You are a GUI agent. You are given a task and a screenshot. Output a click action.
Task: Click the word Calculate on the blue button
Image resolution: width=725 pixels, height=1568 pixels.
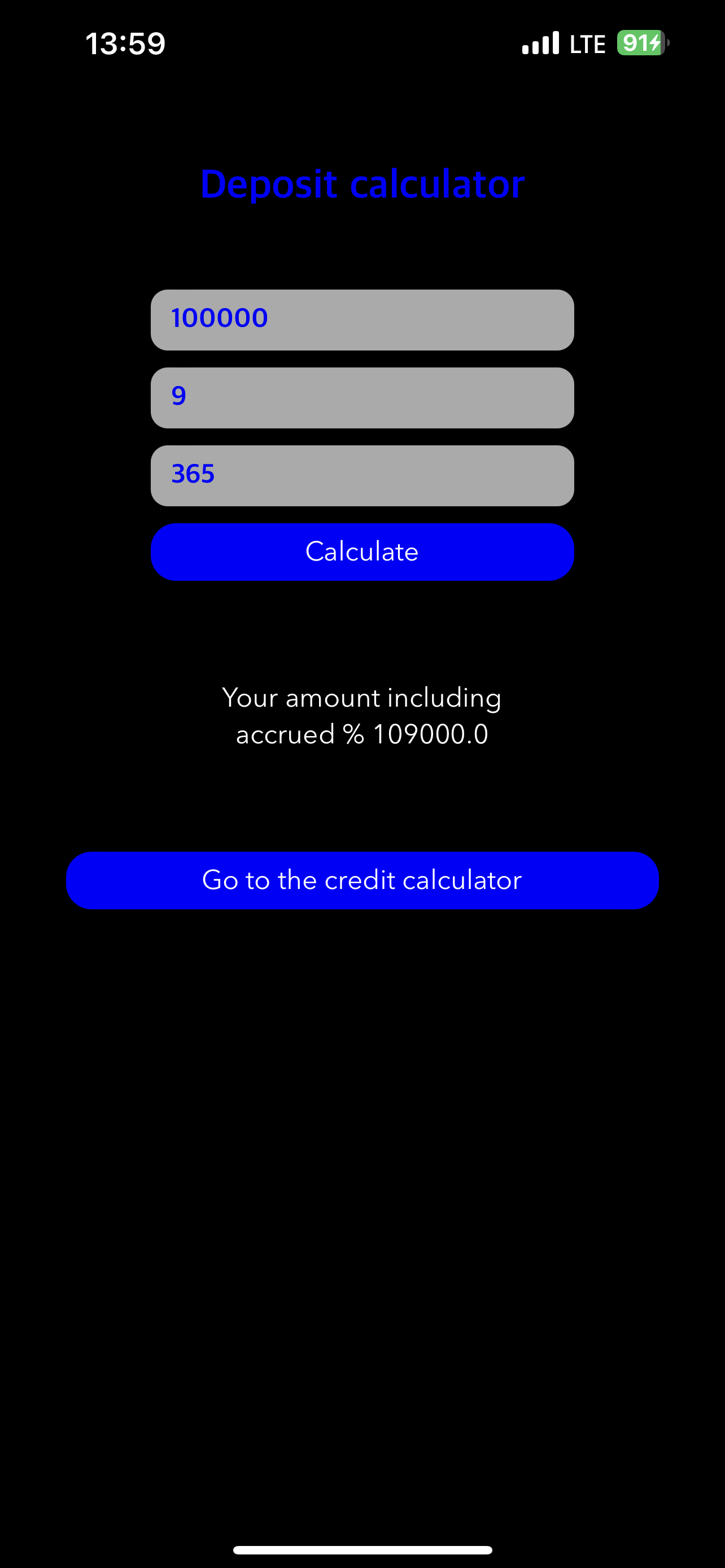click(x=362, y=551)
